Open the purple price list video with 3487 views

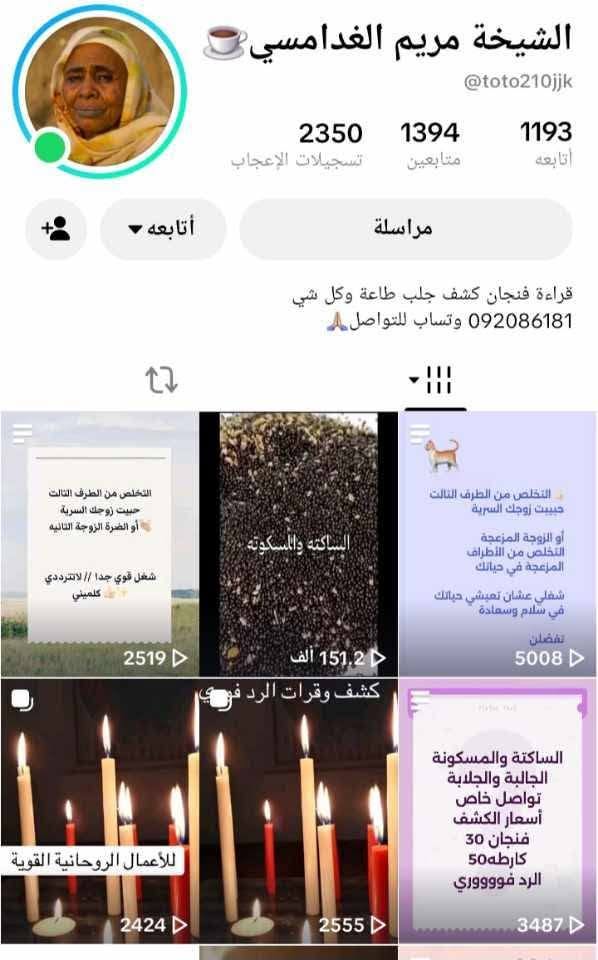click(x=498, y=810)
